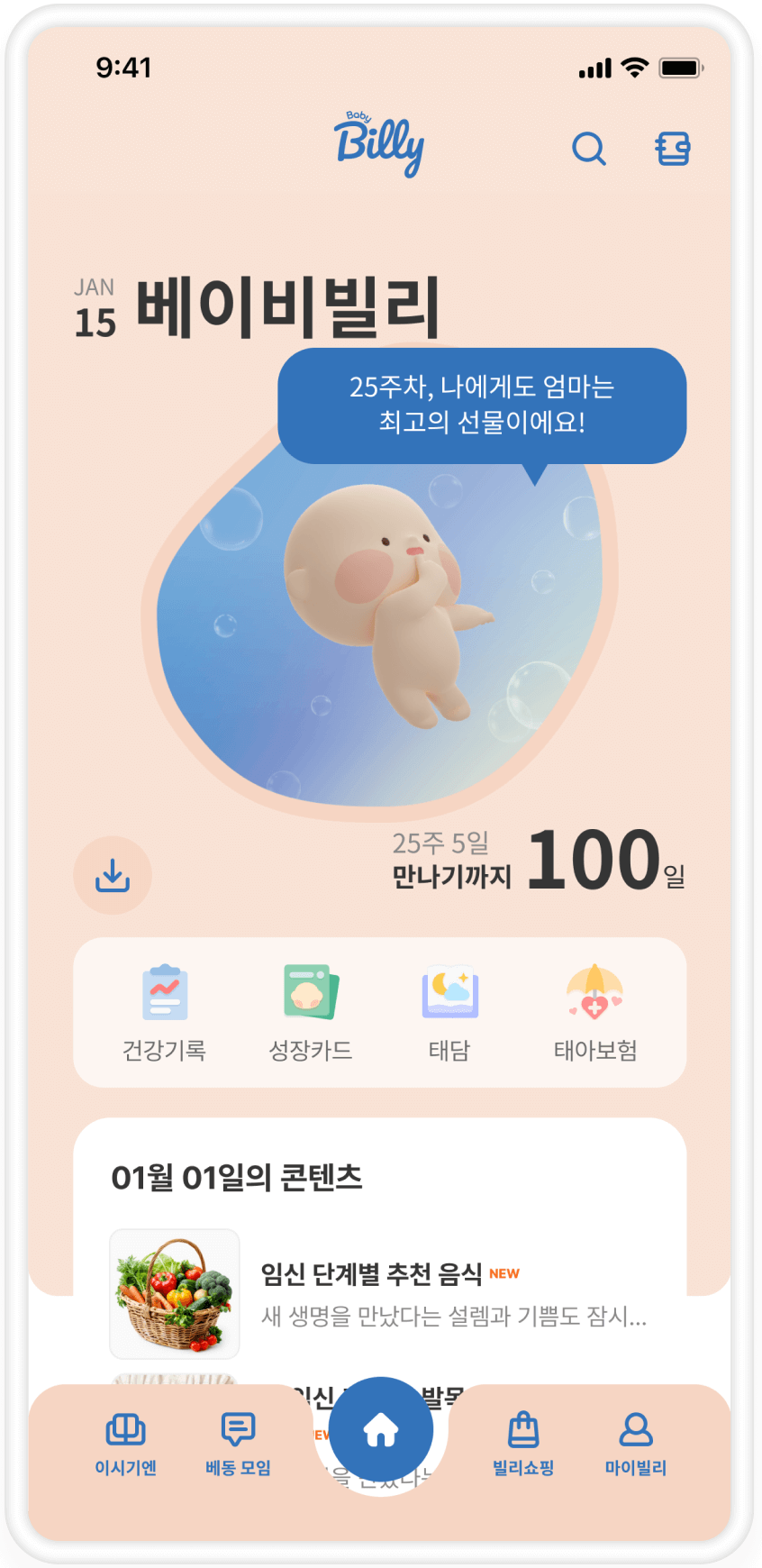Open 태아보험 fetal insurance

tap(594, 1012)
